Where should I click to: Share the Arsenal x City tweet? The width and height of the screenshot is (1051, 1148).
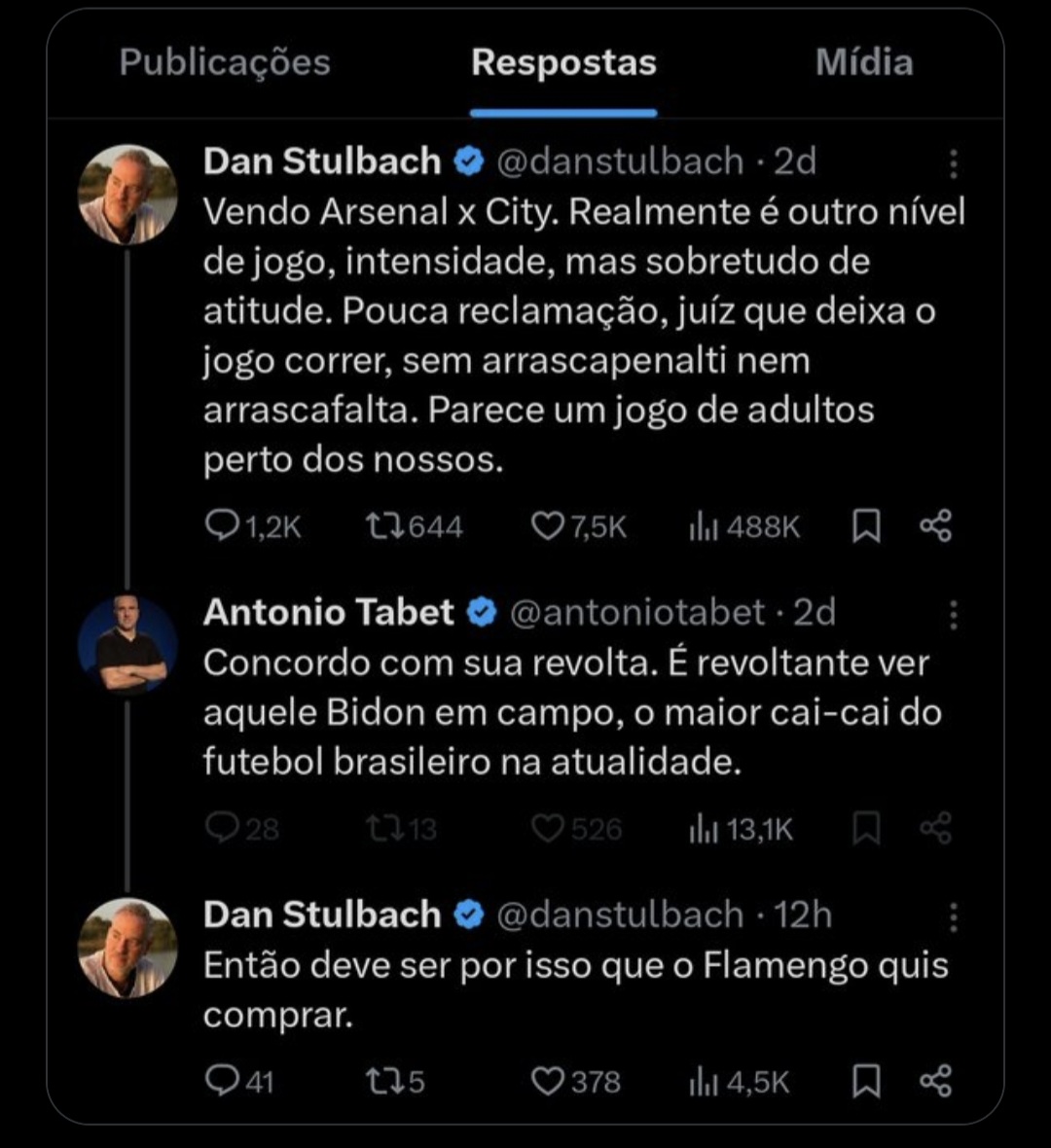pyautogui.click(x=935, y=525)
